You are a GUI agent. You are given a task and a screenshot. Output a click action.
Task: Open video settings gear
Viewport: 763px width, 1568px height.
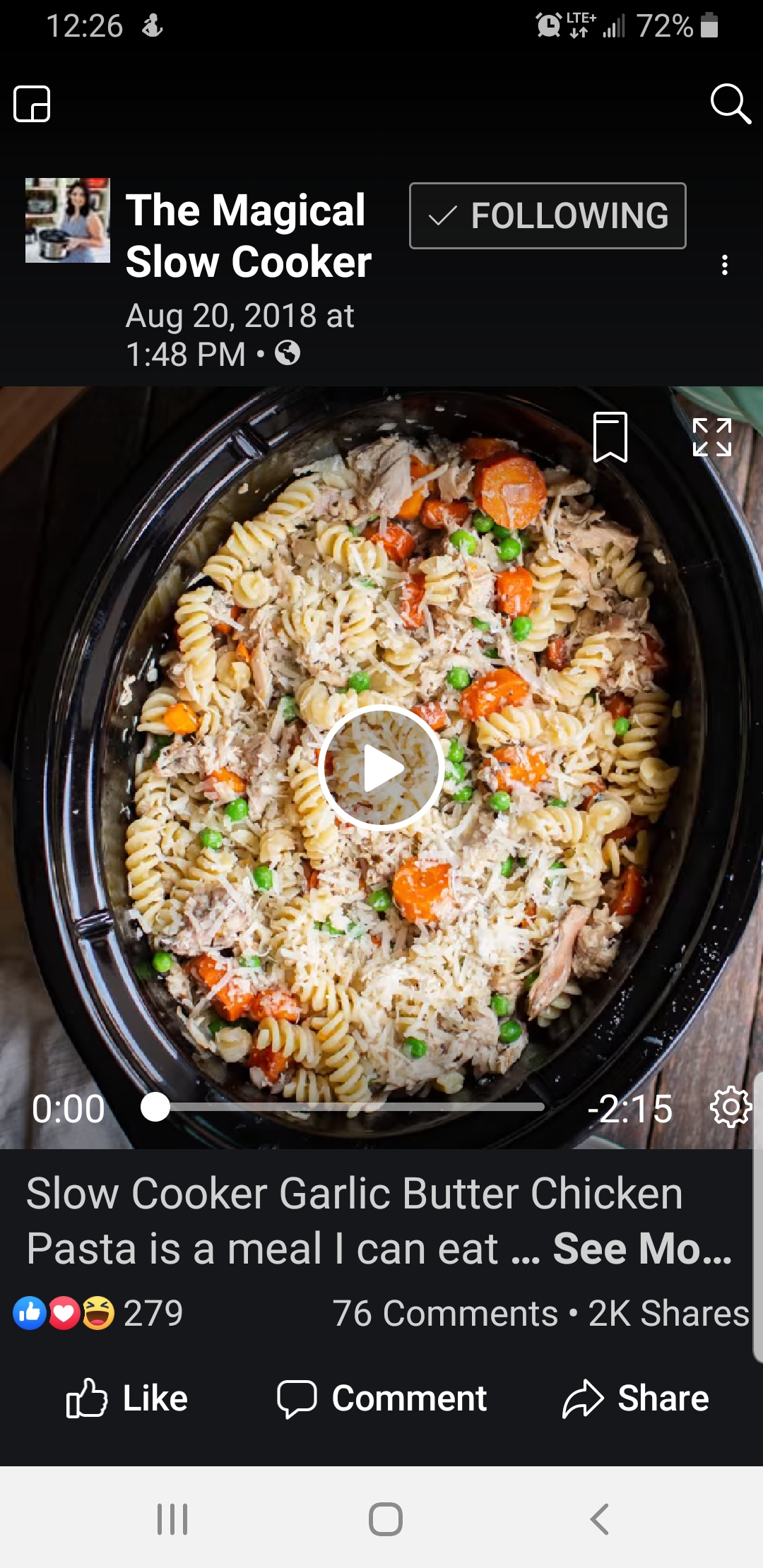(x=730, y=1107)
